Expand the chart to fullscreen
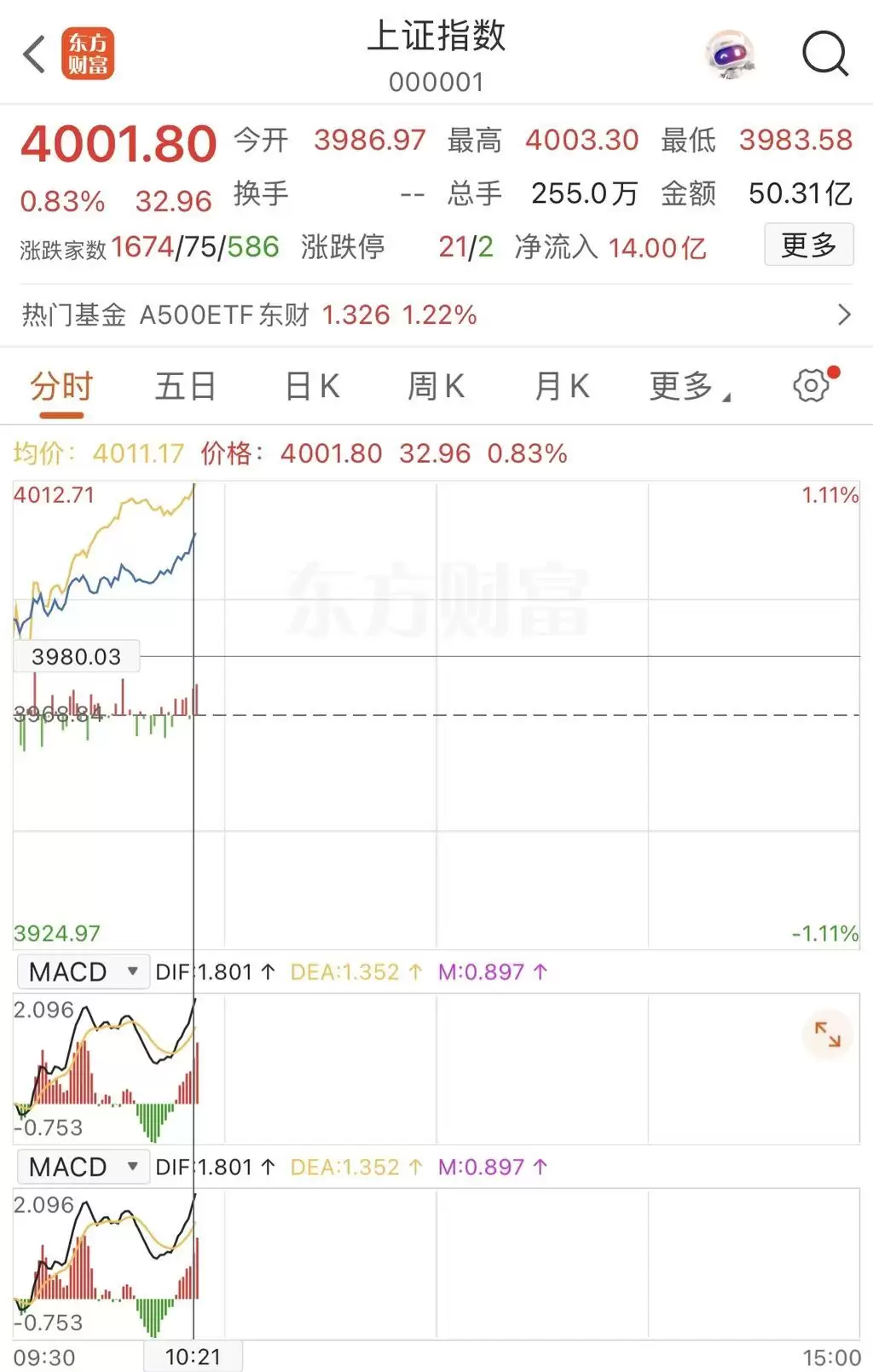 827,1035
